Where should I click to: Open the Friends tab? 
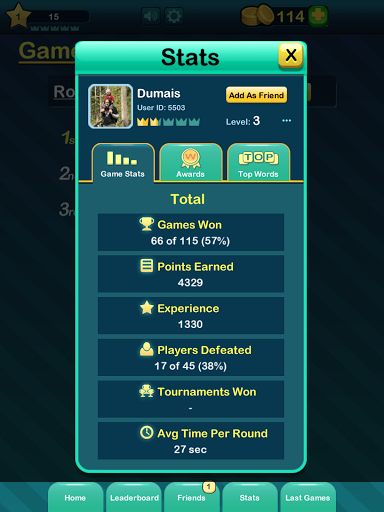tap(192, 497)
